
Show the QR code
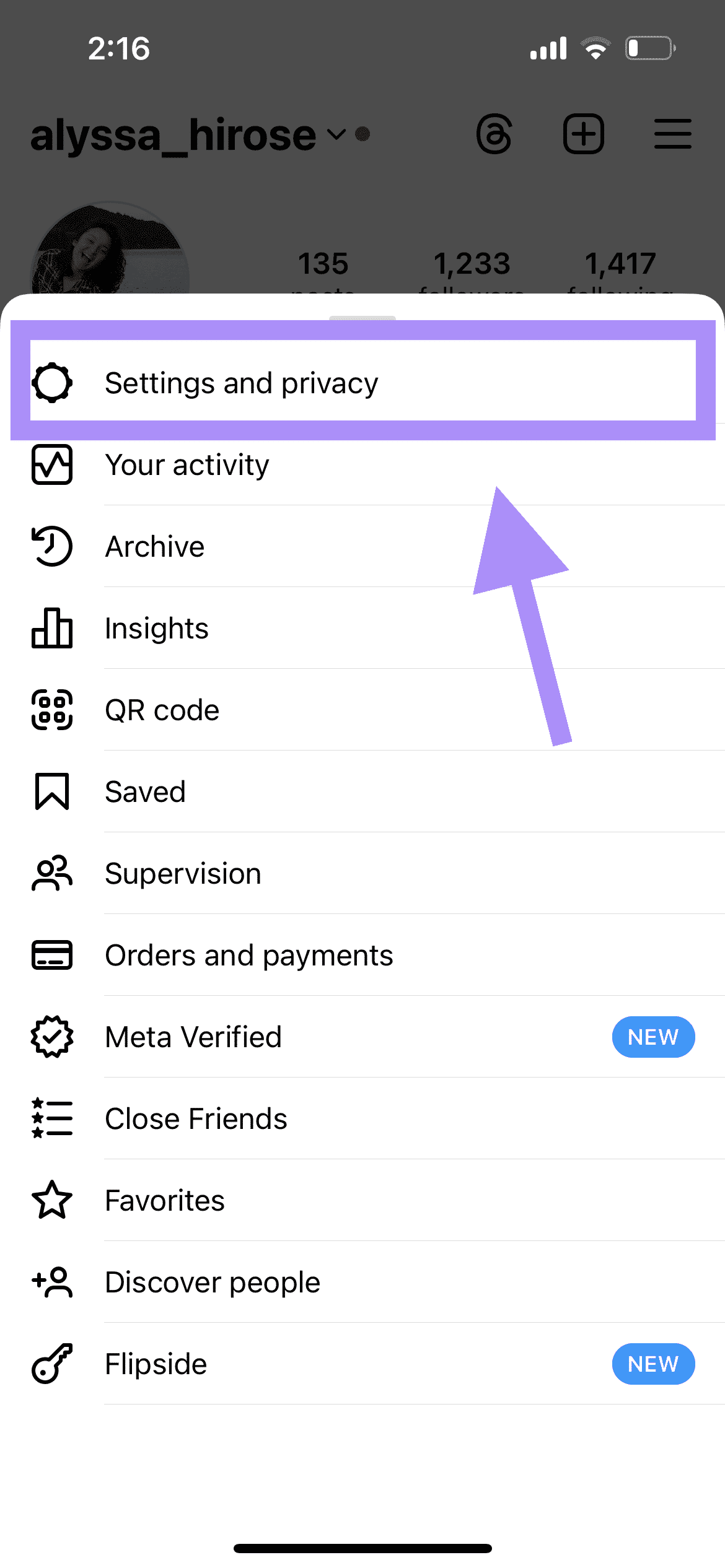click(x=362, y=710)
